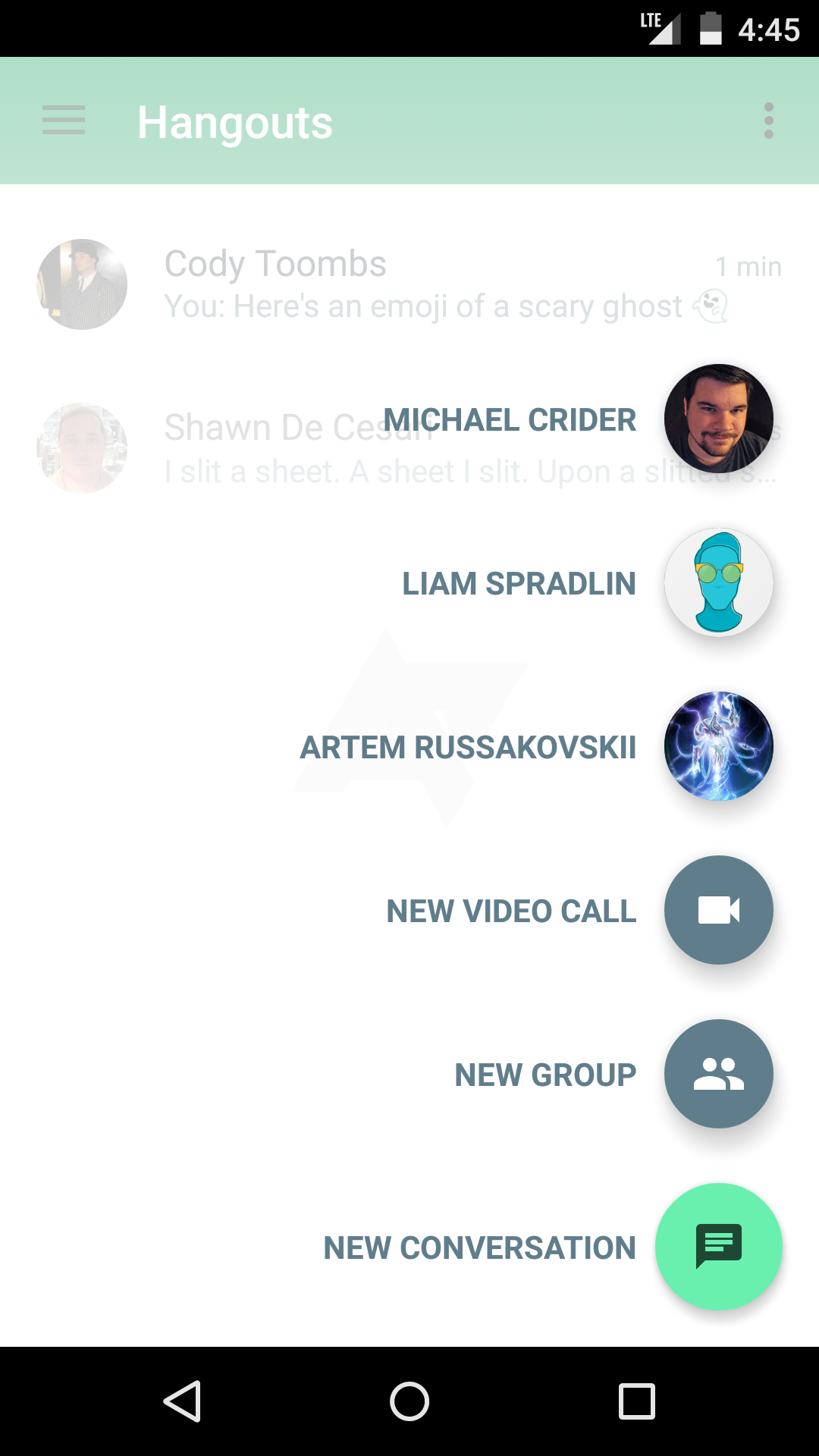Open the navigation drawer menu
The image size is (819, 1456).
(64, 121)
